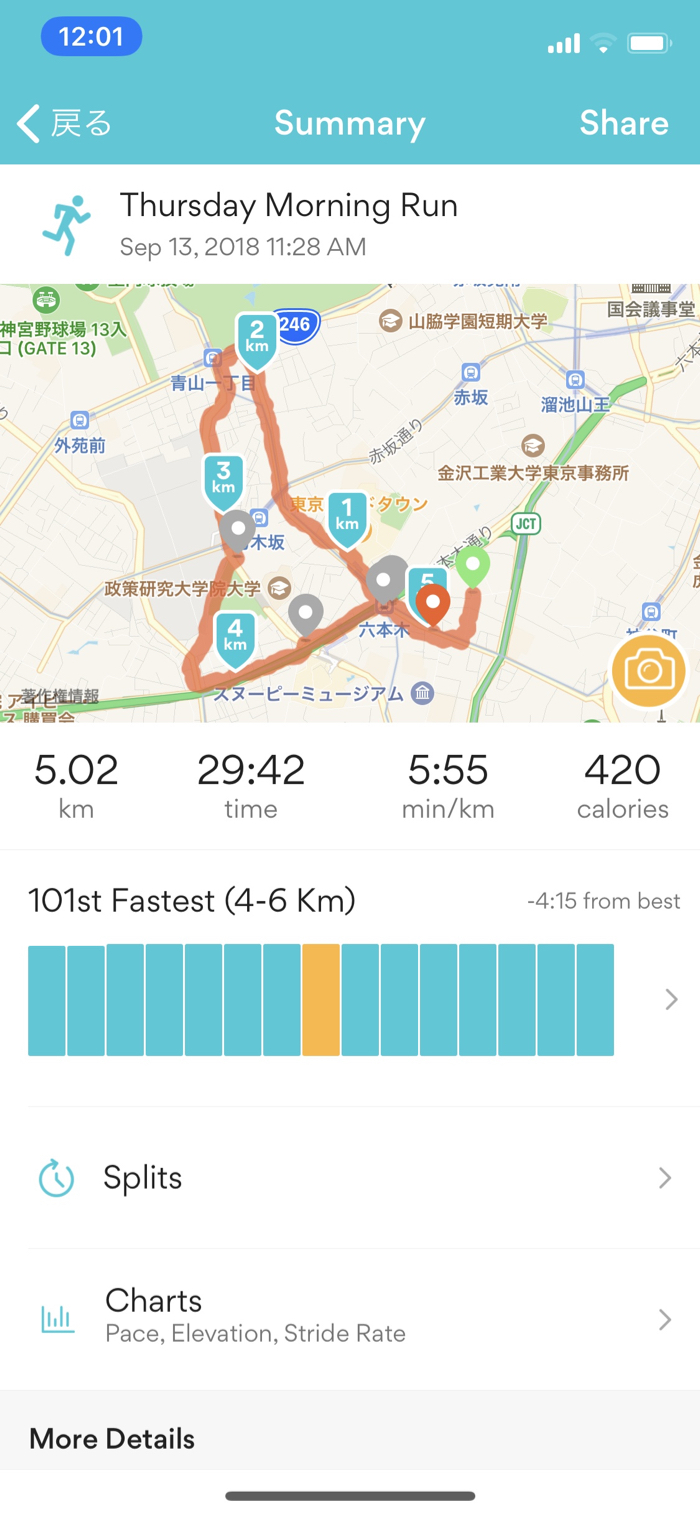Image resolution: width=700 pixels, height=1516 pixels.
Task: Add a photo with the camera button
Action: [649, 671]
